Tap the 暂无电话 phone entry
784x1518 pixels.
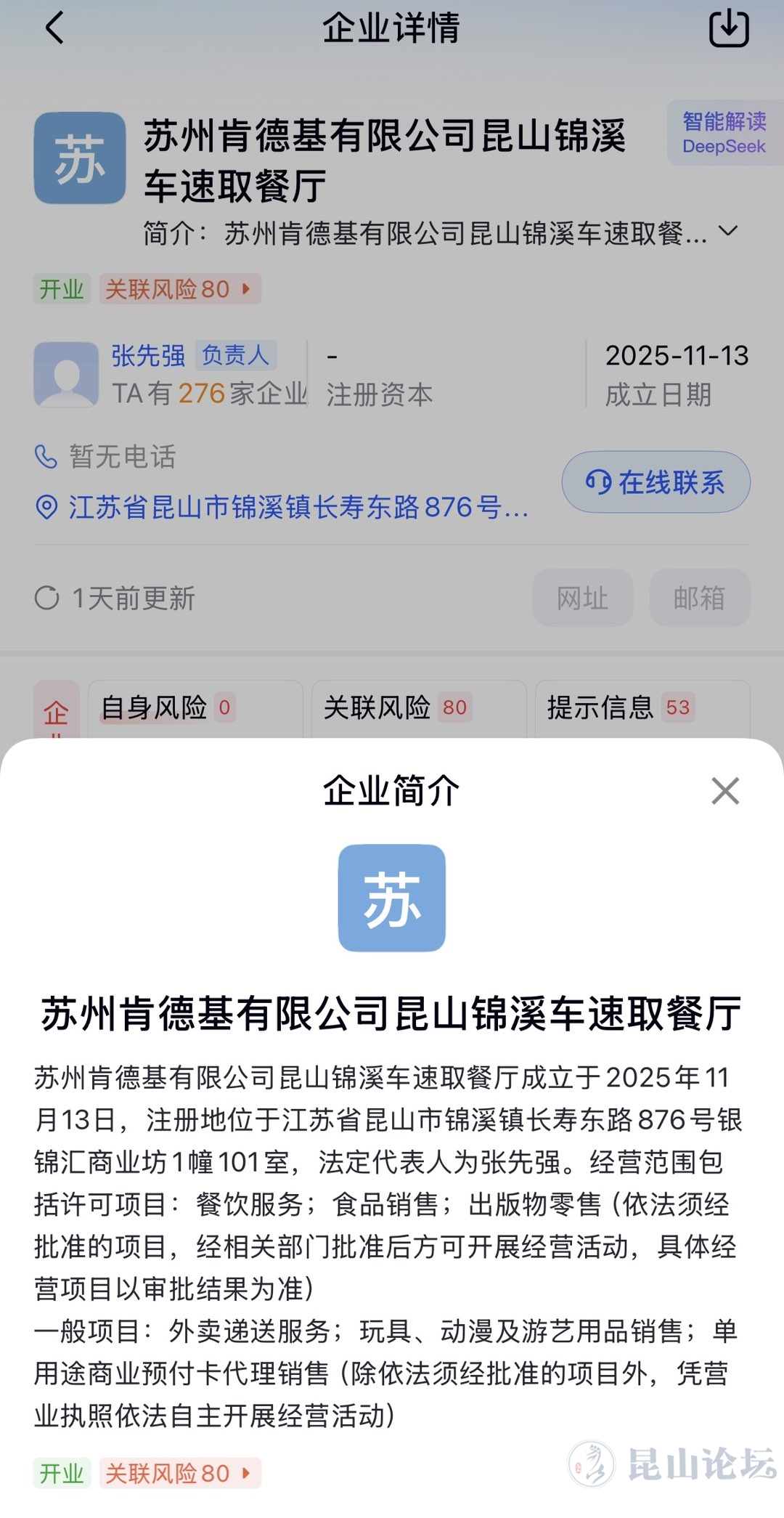pyautogui.click(x=105, y=457)
